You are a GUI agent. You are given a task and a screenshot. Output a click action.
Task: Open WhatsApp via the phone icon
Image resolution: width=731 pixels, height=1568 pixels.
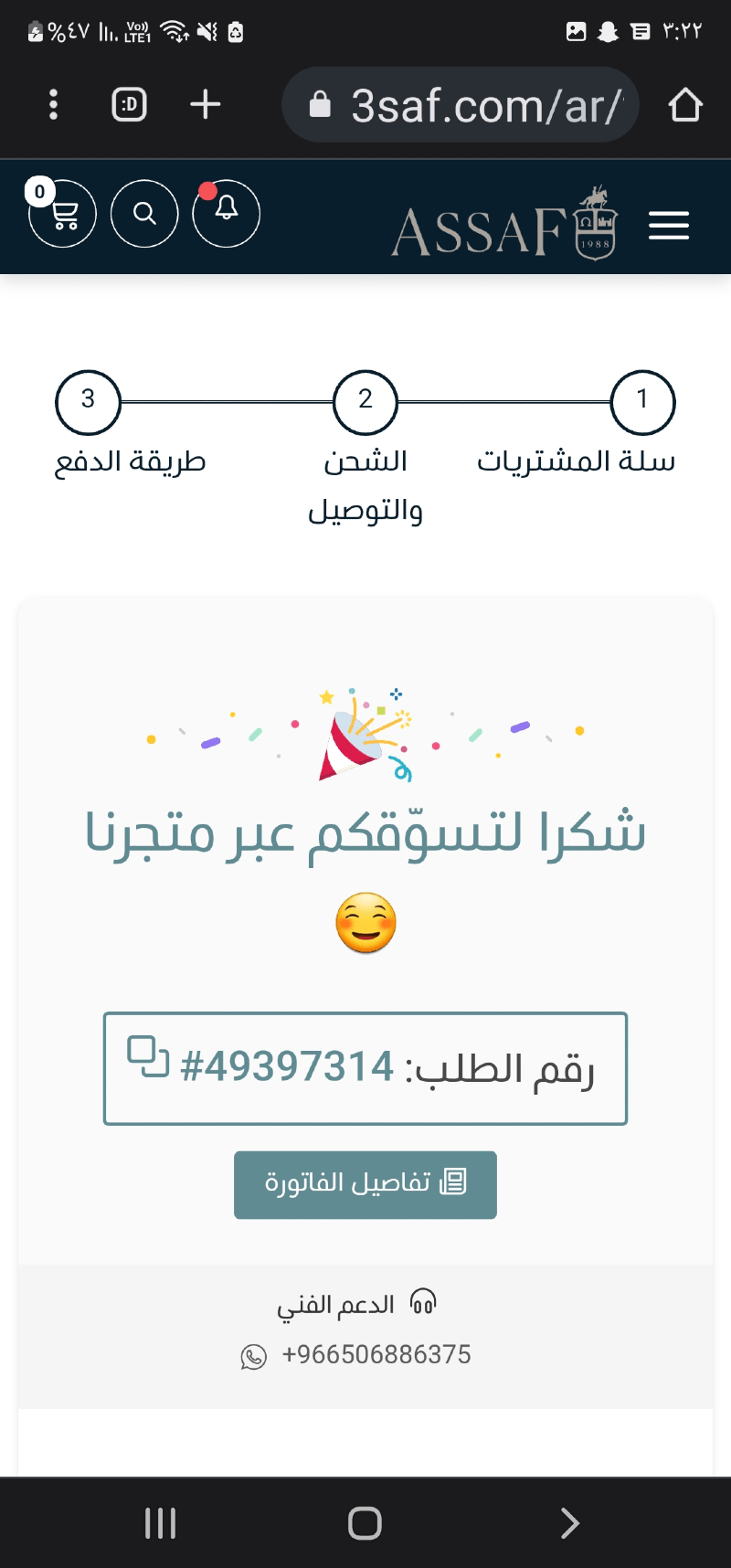click(x=252, y=1356)
